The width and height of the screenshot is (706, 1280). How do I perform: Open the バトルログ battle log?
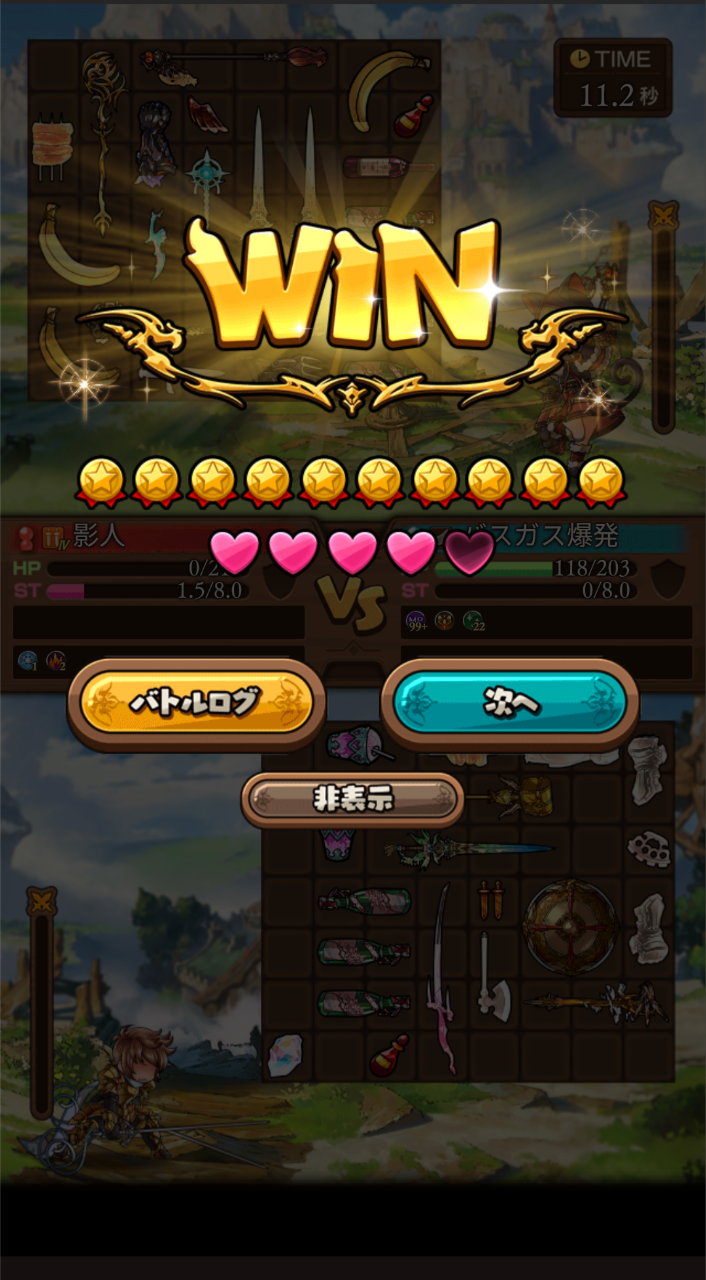point(196,703)
